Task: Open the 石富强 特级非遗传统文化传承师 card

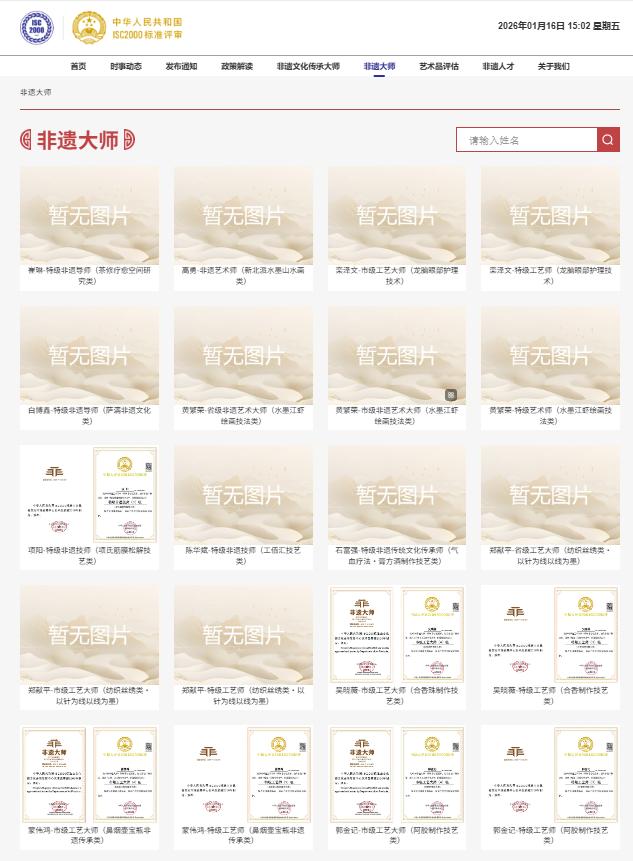Action: point(396,496)
